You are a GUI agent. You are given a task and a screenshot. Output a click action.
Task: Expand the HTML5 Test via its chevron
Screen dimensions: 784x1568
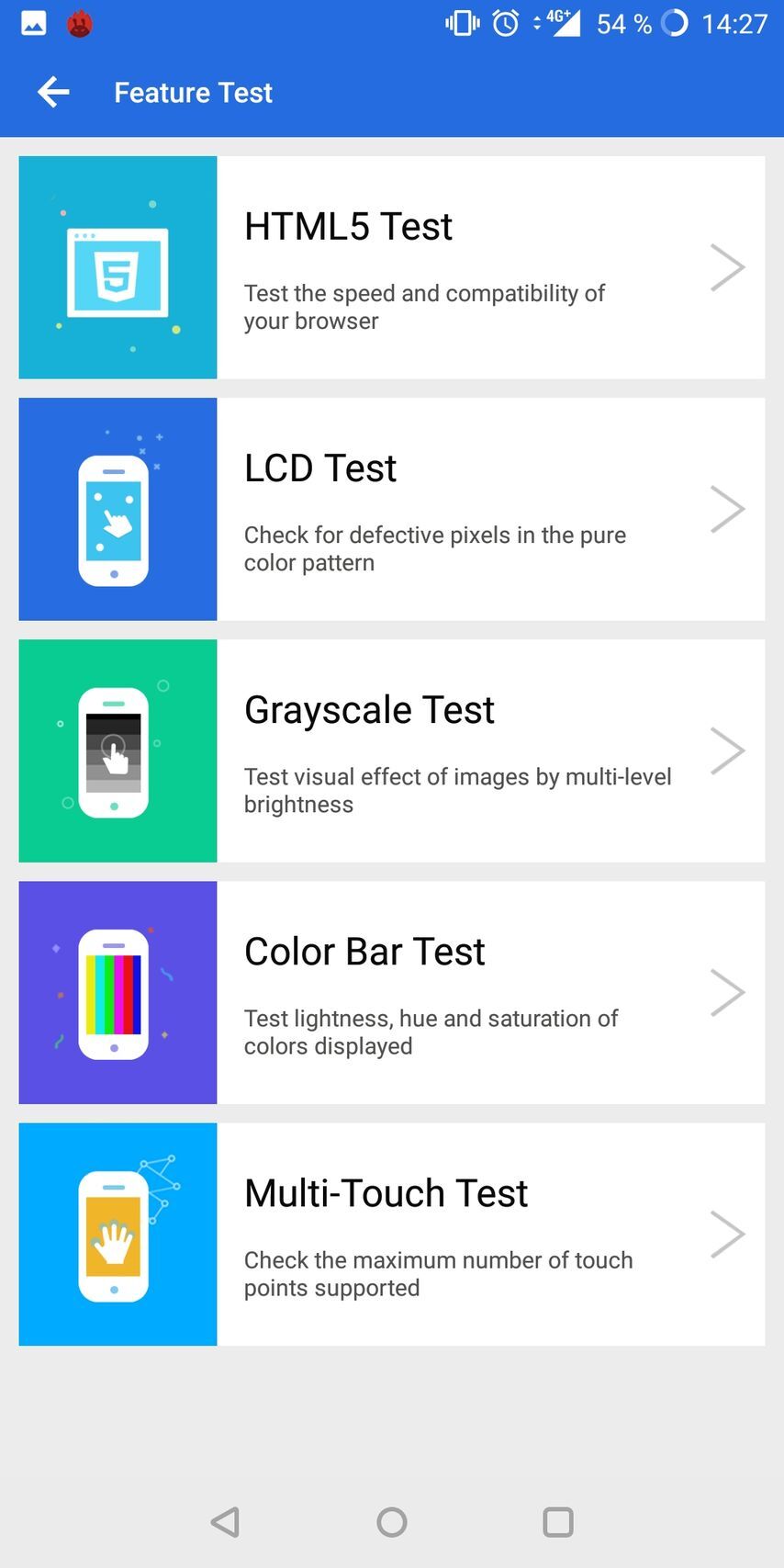(x=727, y=267)
